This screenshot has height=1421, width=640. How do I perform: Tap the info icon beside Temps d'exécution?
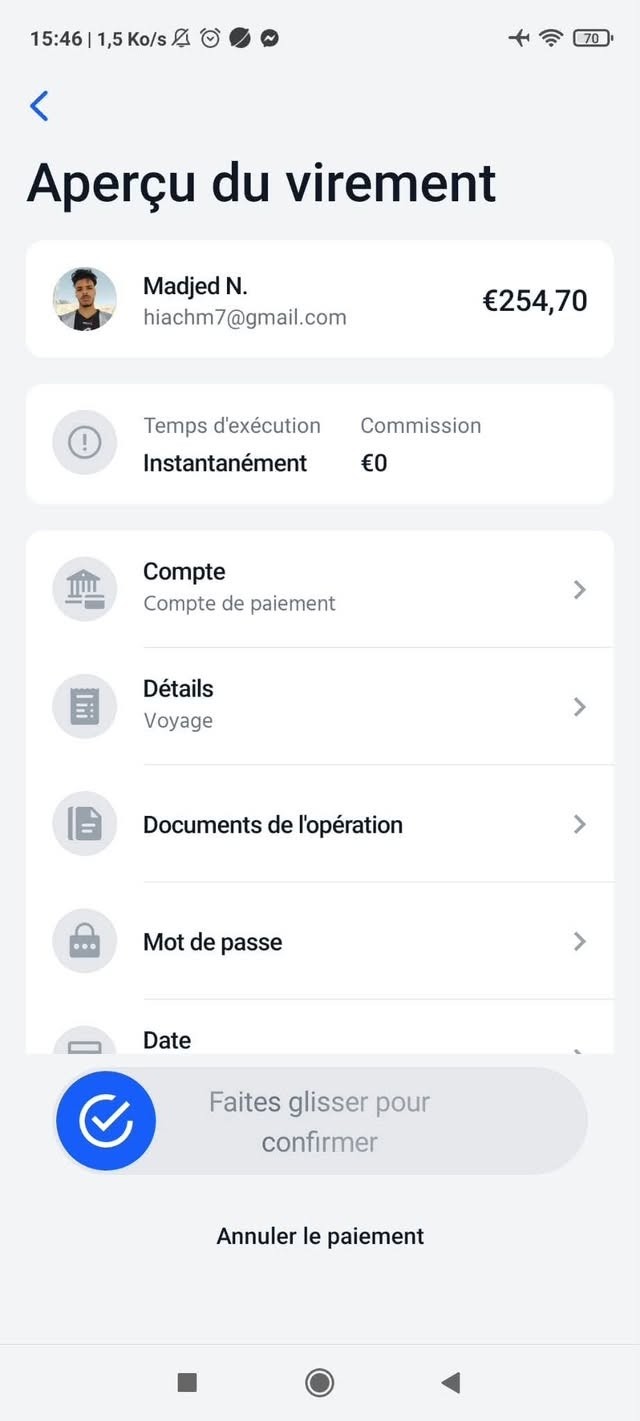(85, 443)
